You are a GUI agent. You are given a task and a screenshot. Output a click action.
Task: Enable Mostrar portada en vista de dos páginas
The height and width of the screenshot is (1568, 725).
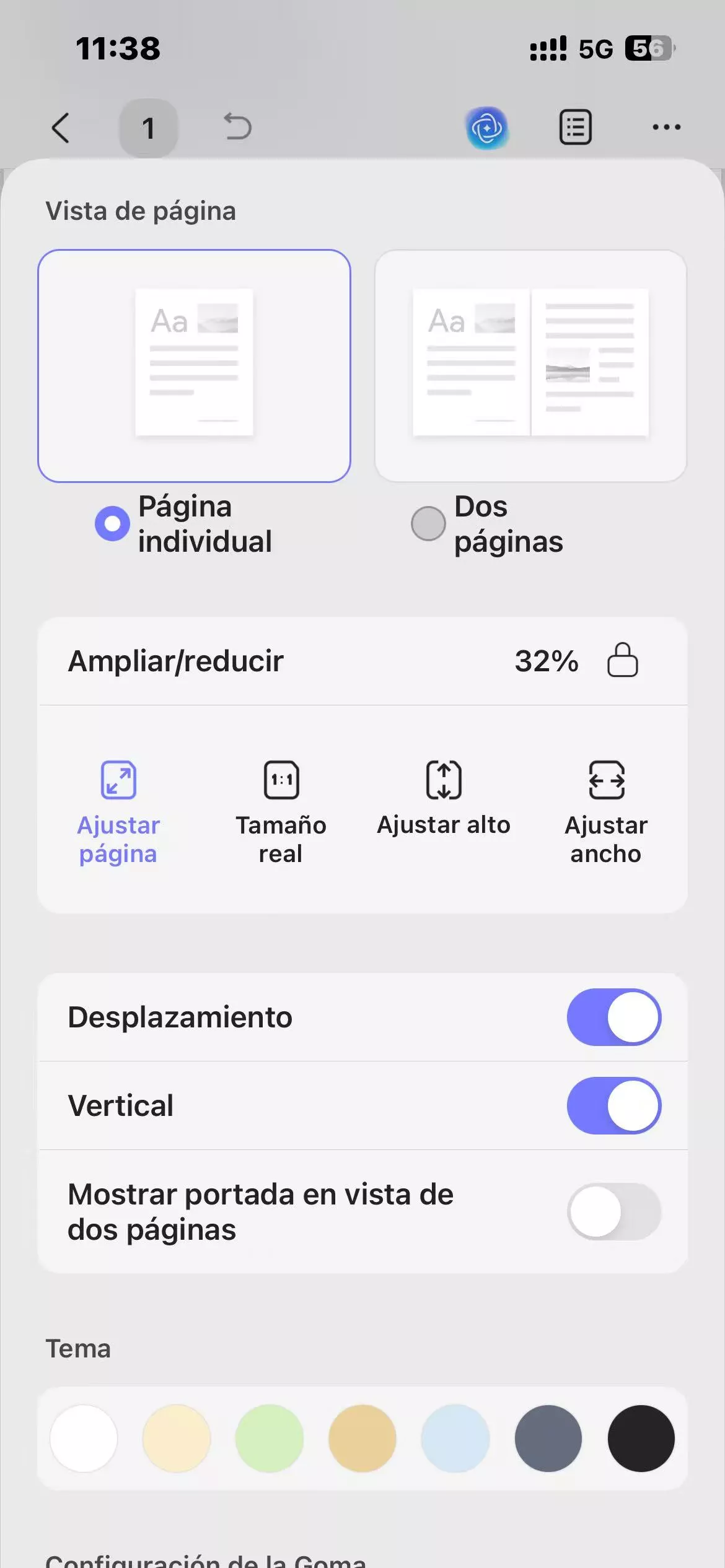[613, 1211]
